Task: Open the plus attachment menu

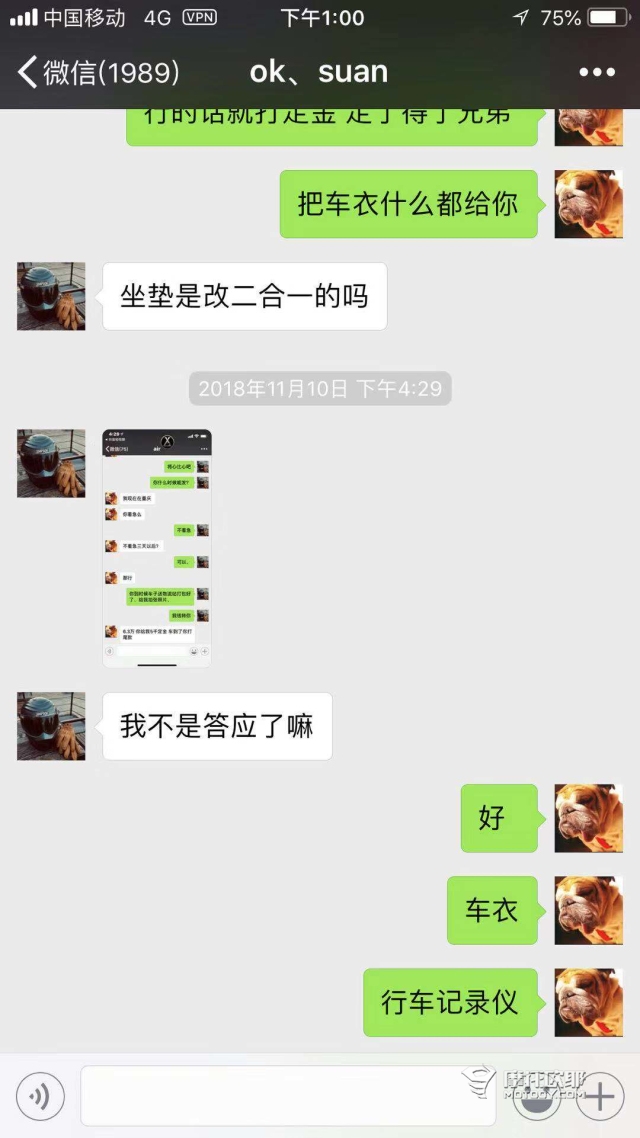Action: pos(599,1096)
